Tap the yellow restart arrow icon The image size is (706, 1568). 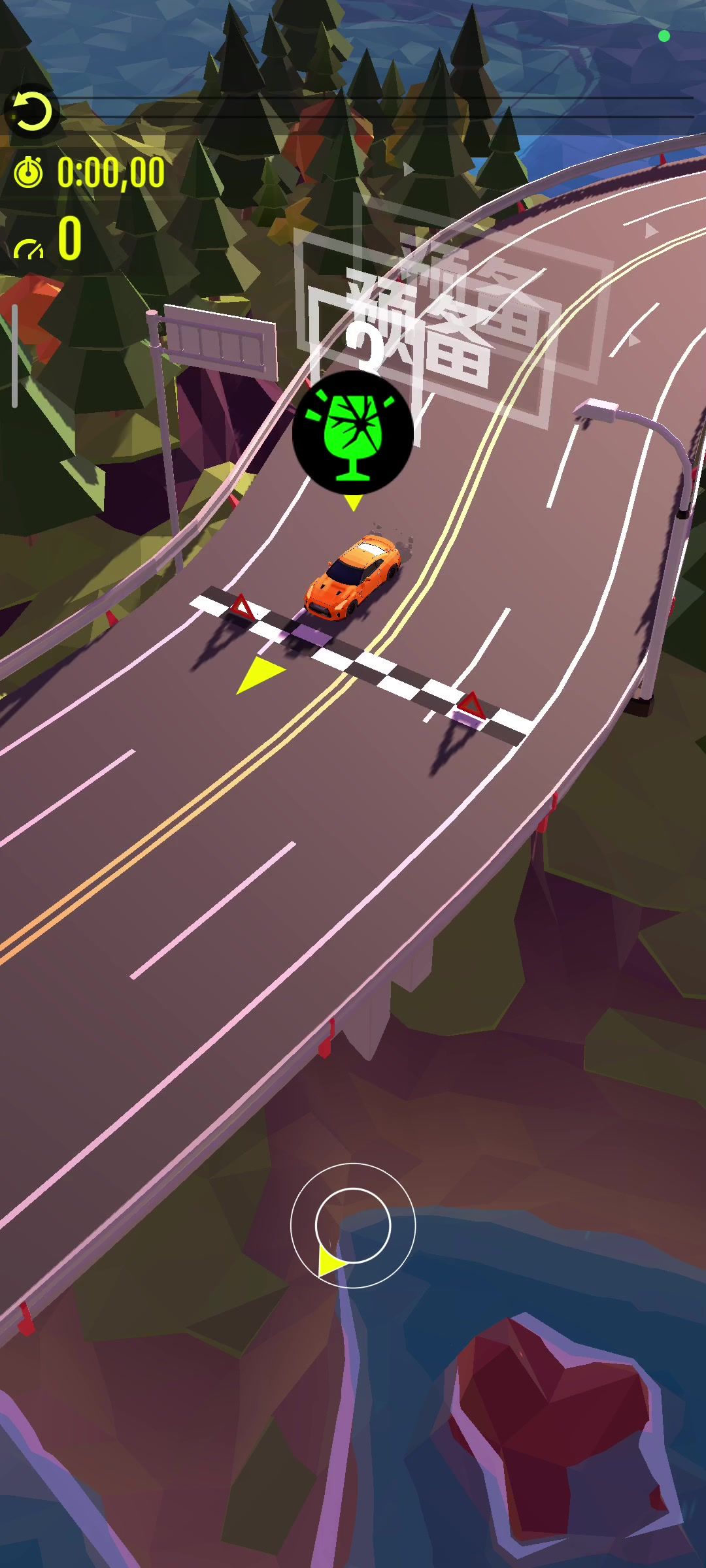[x=32, y=112]
